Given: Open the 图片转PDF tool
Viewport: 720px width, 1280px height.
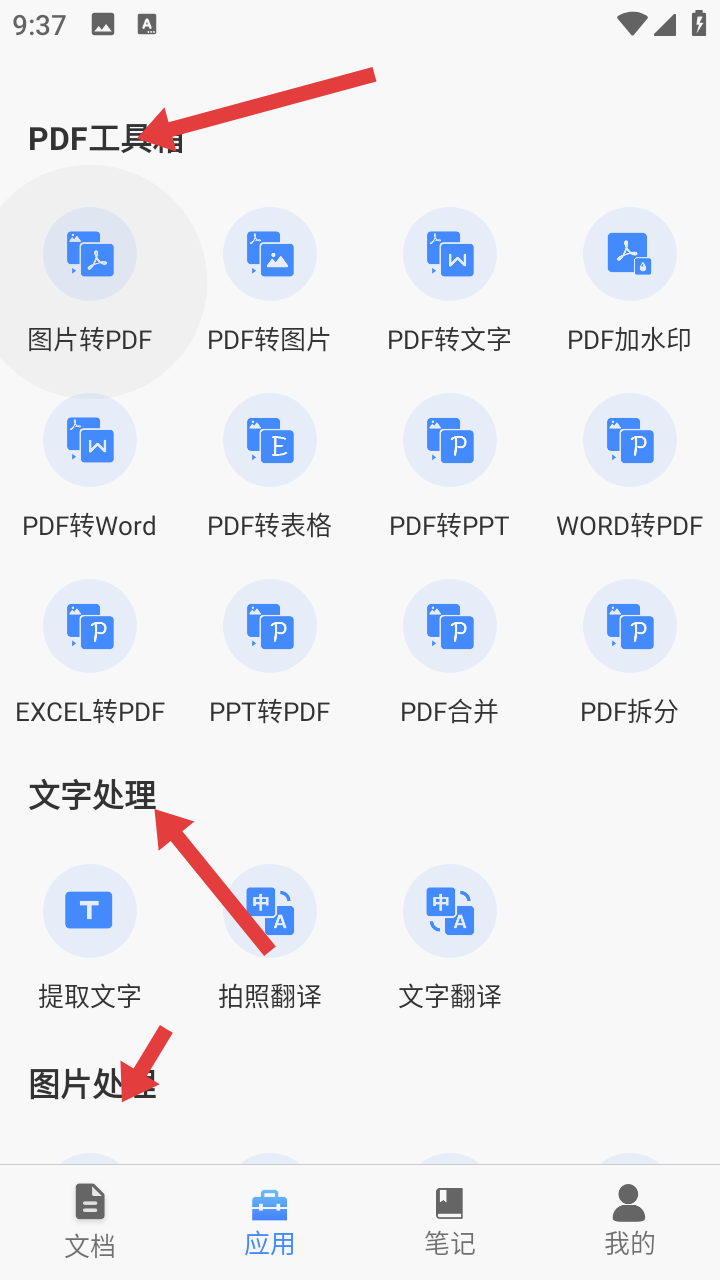Looking at the screenshot, I should click(x=90, y=280).
